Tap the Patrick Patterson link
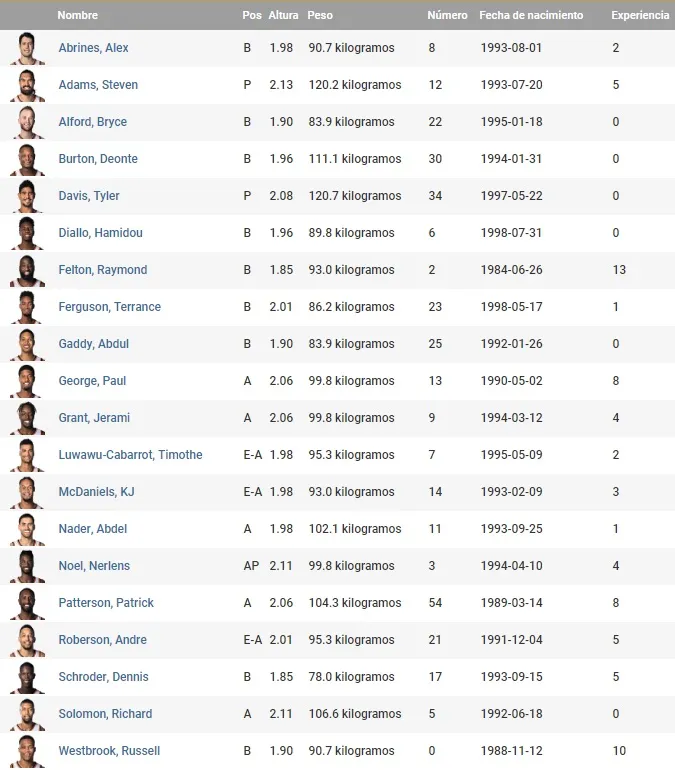Viewport: 675px width, 770px height. click(x=106, y=603)
